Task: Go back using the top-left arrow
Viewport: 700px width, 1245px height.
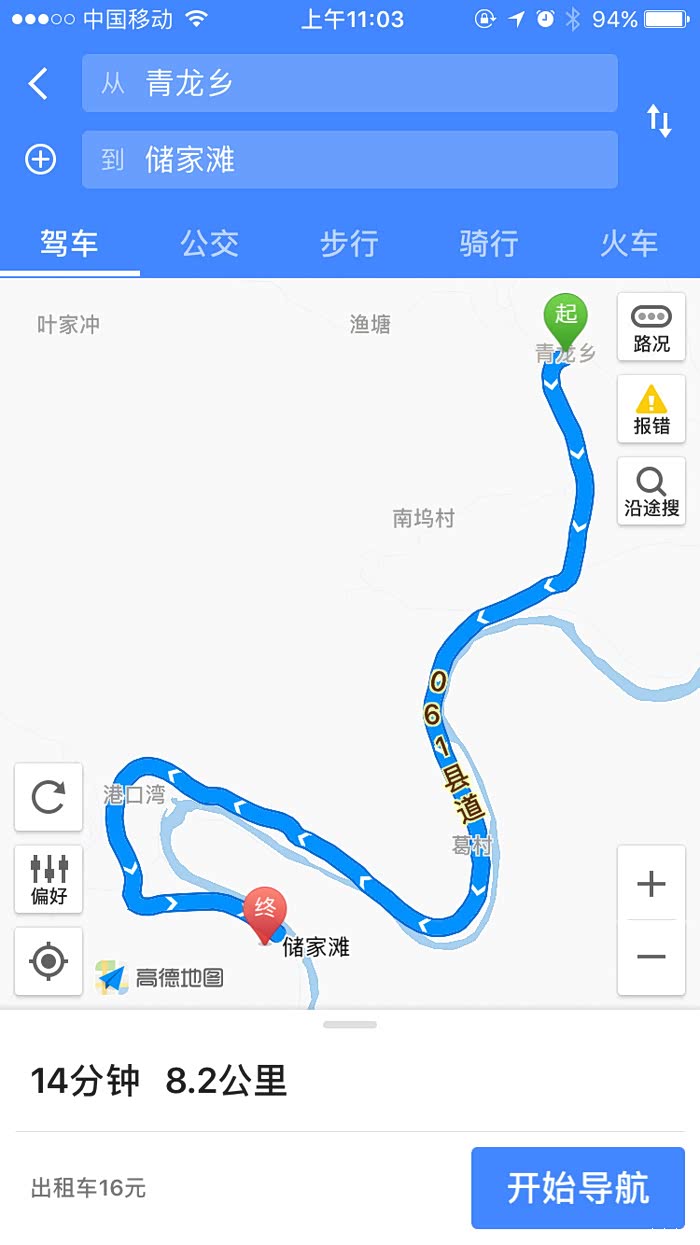Action: pyautogui.click(x=38, y=83)
